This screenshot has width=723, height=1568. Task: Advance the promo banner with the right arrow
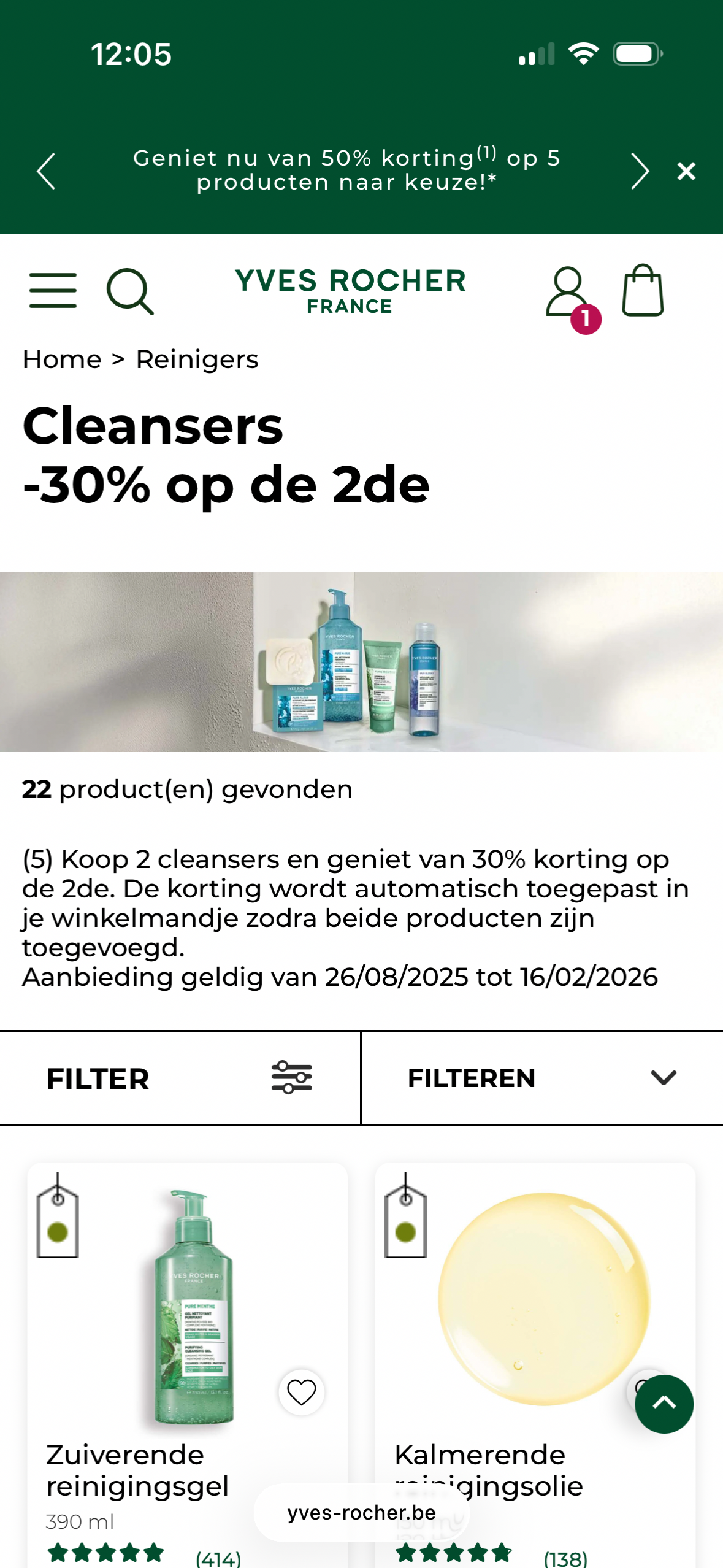coord(640,171)
